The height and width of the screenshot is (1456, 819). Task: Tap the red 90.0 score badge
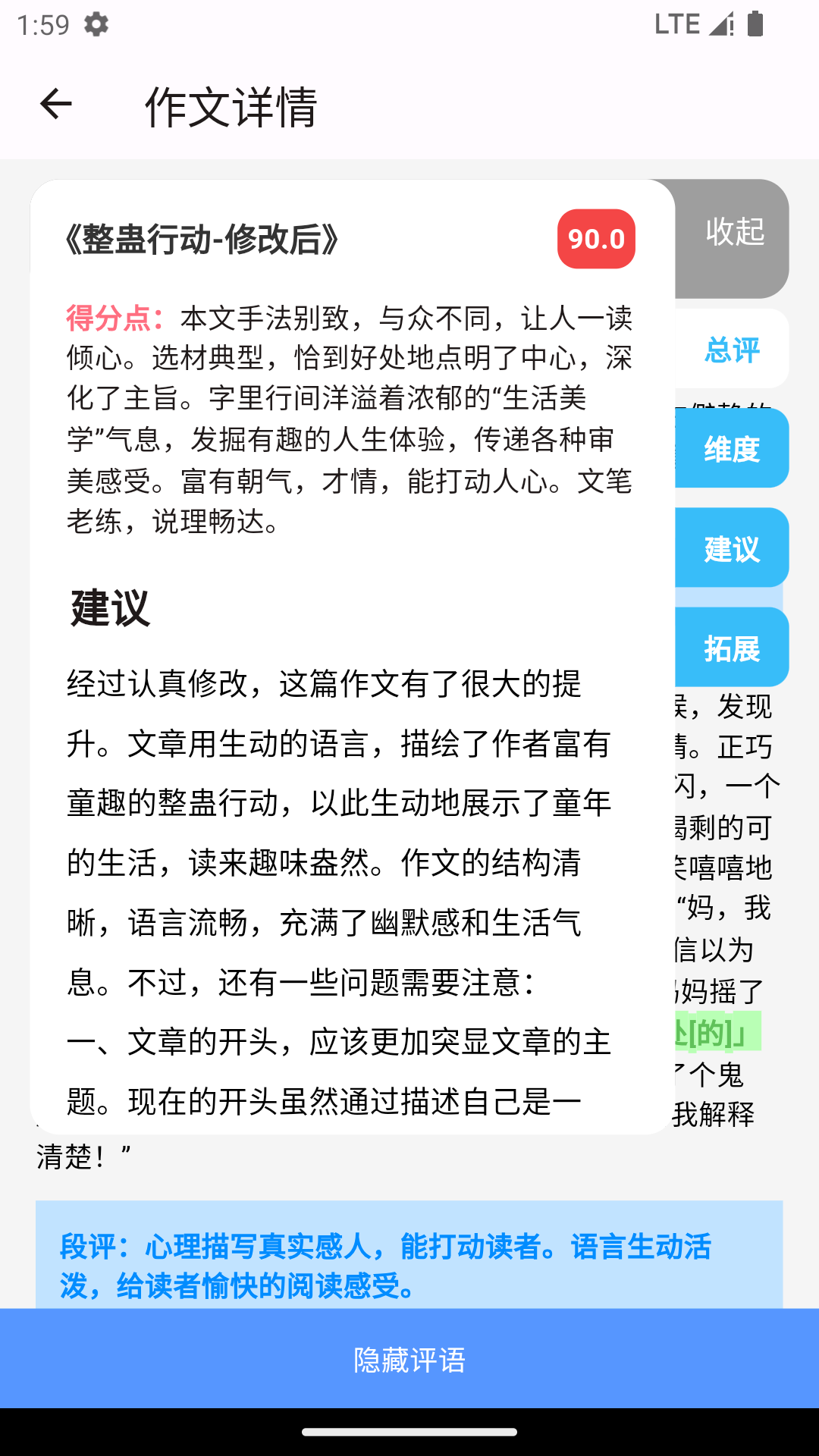tap(596, 240)
